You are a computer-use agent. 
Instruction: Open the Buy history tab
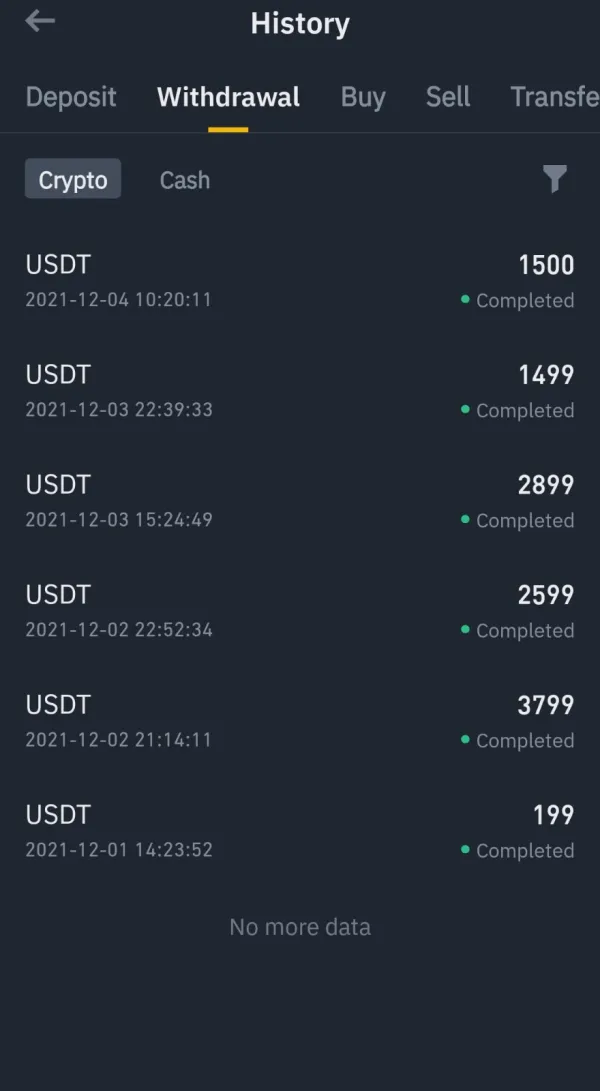[363, 97]
